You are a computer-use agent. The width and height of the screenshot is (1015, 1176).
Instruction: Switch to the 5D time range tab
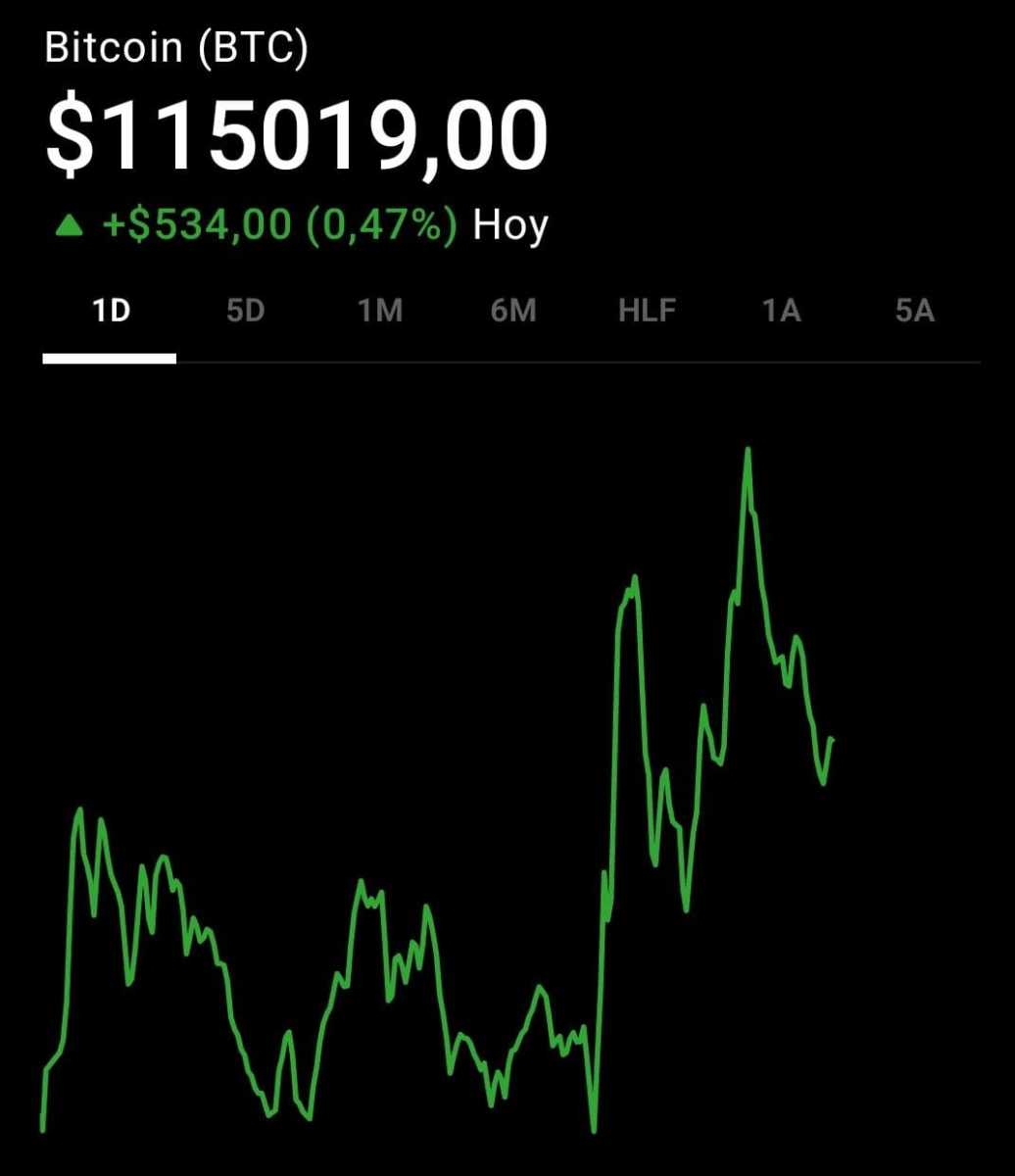247,311
